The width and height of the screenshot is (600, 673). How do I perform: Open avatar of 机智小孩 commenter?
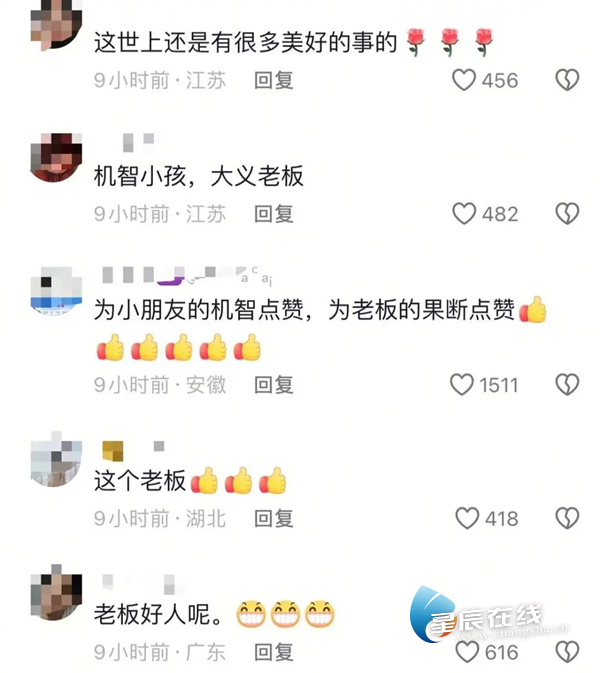pos(56,157)
